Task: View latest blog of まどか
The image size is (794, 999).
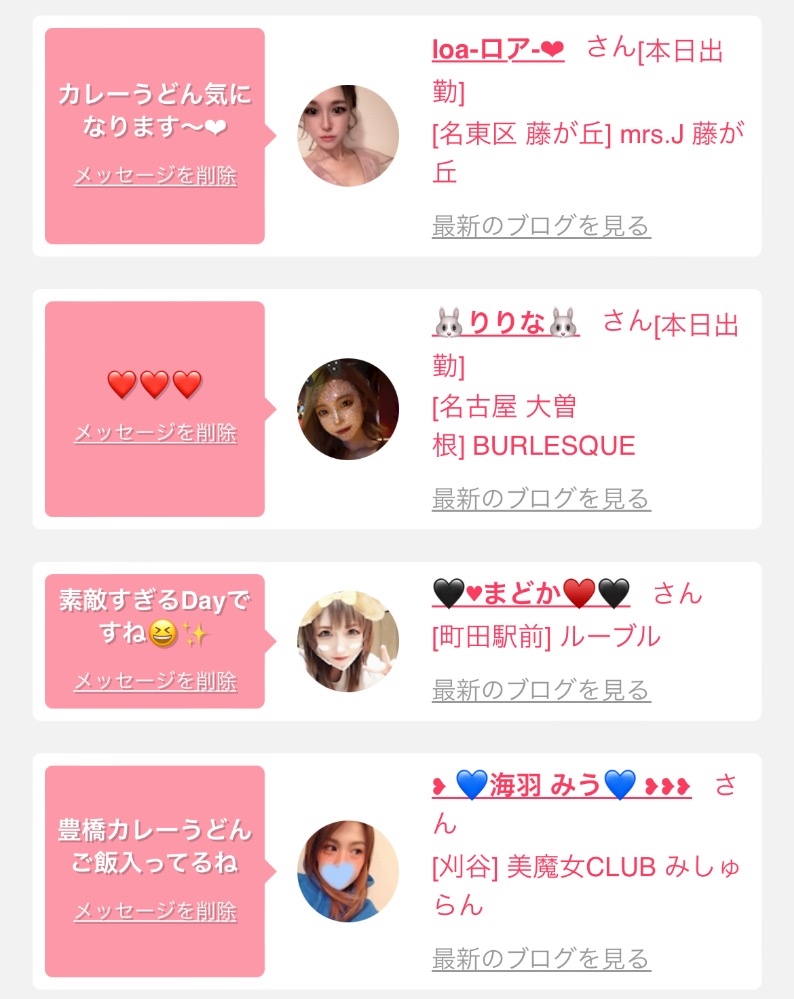Action: (x=541, y=690)
